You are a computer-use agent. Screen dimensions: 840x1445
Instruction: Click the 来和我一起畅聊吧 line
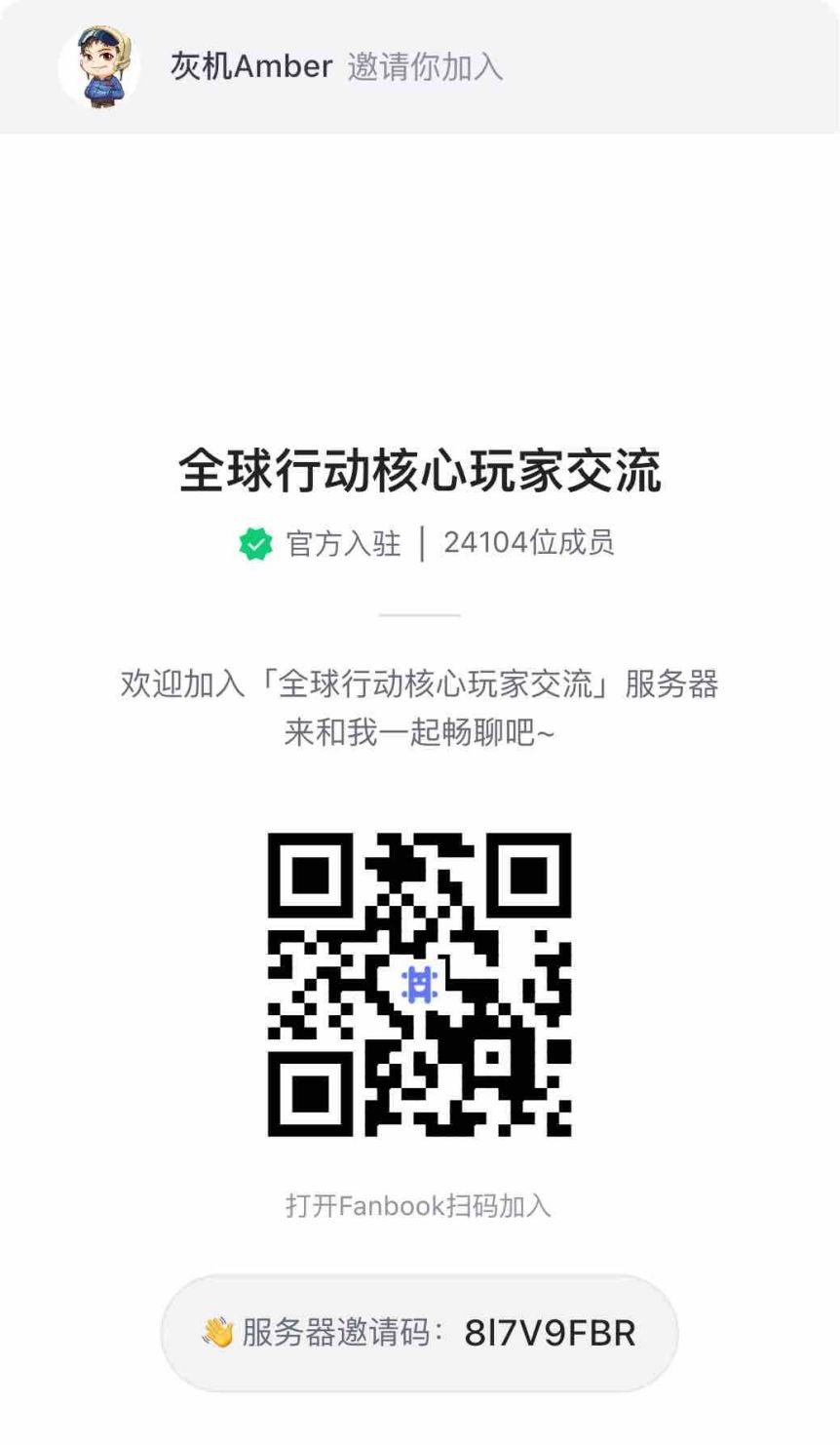click(419, 731)
